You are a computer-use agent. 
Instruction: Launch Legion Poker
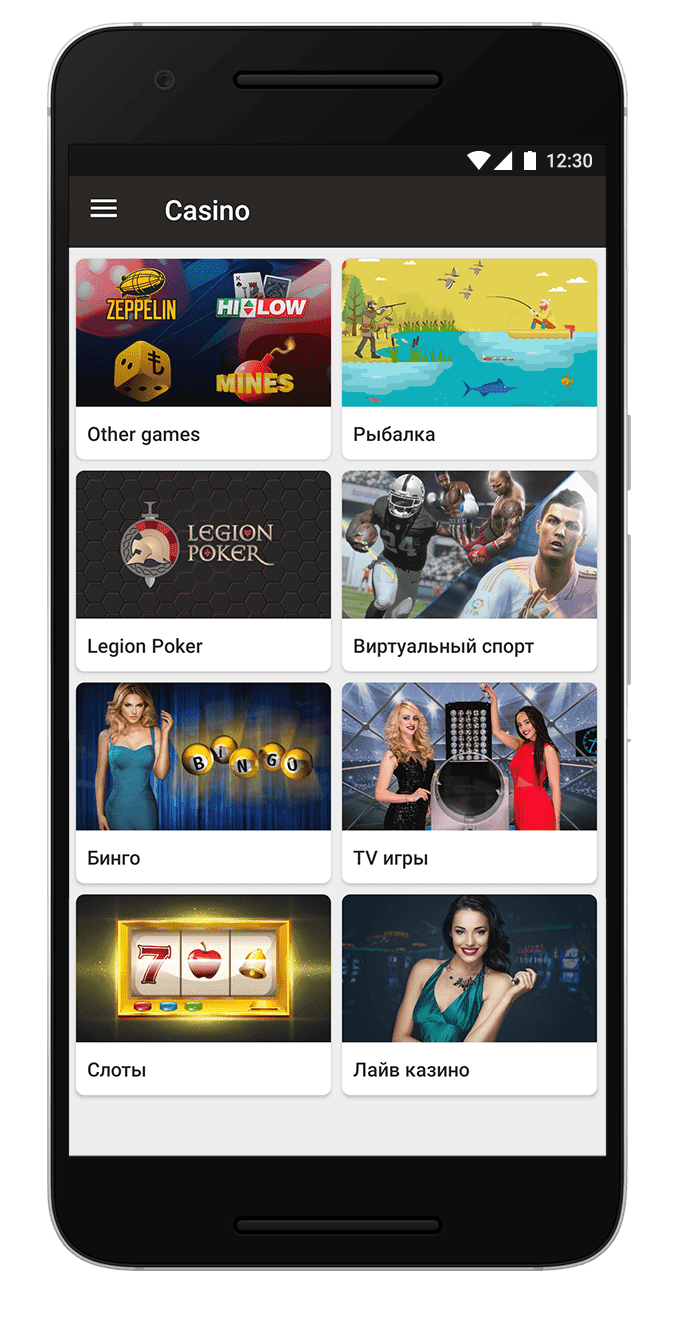point(203,569)
